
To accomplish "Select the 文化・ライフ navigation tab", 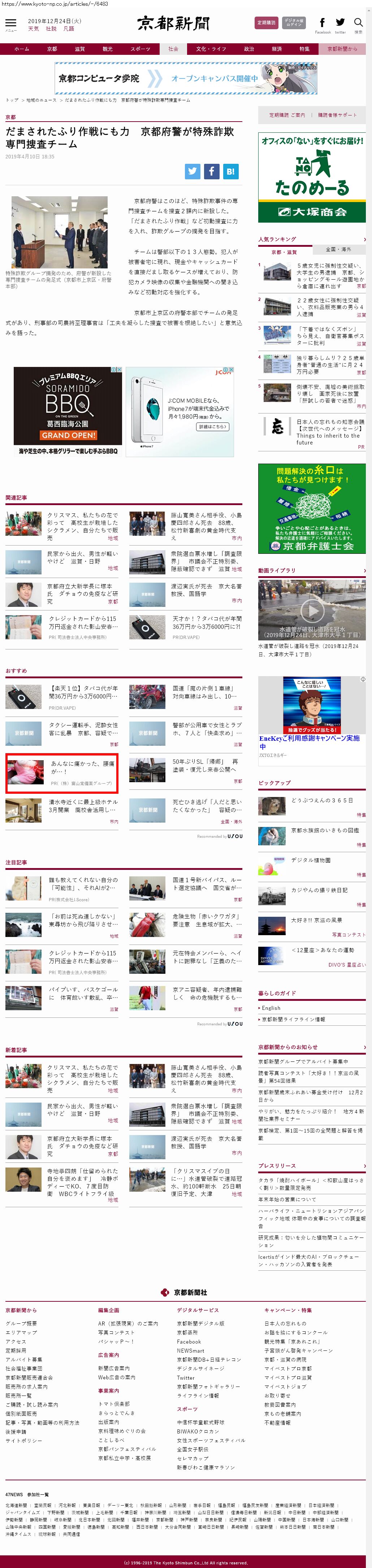I will click(x=211, y=49).
